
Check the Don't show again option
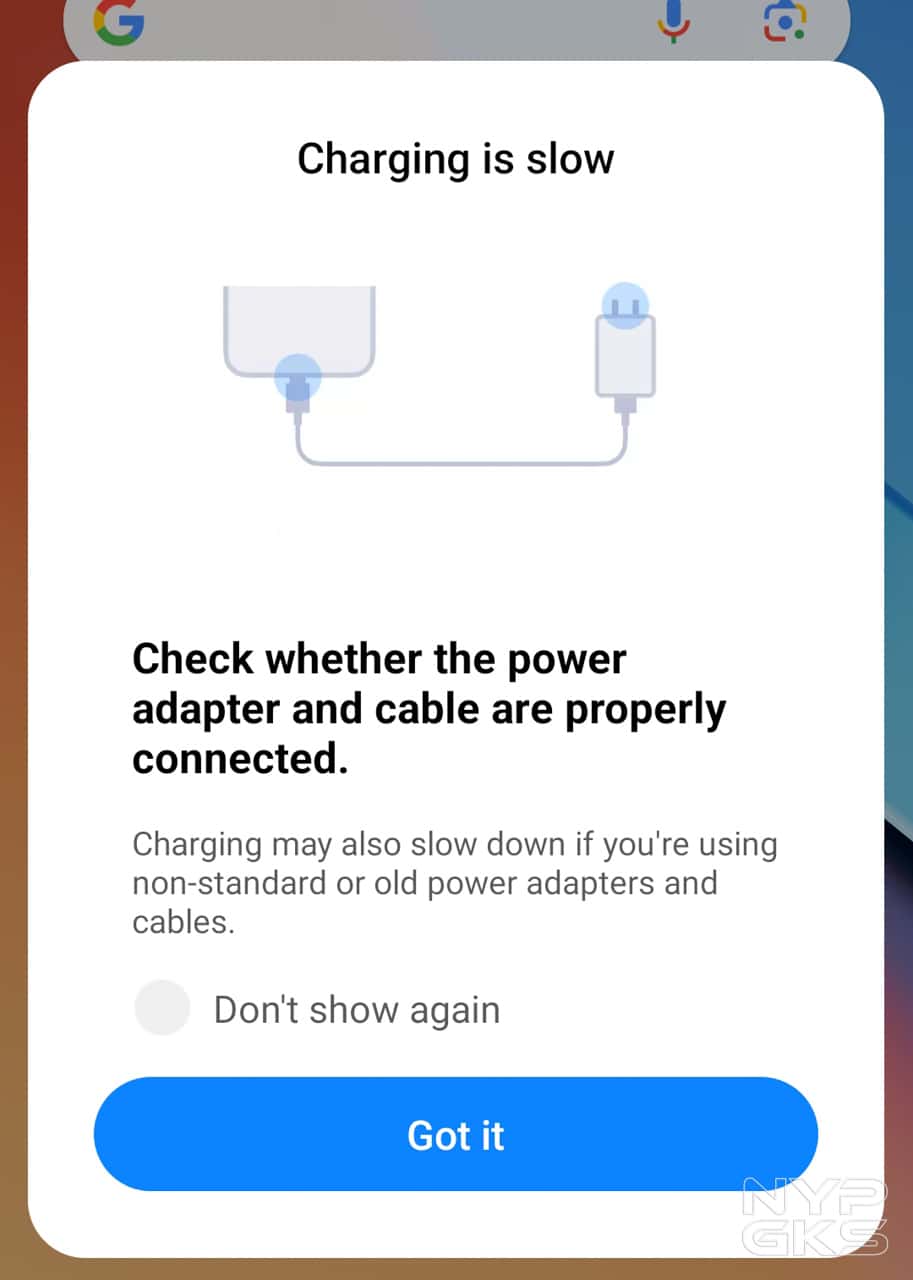[x=162, y=1008]
